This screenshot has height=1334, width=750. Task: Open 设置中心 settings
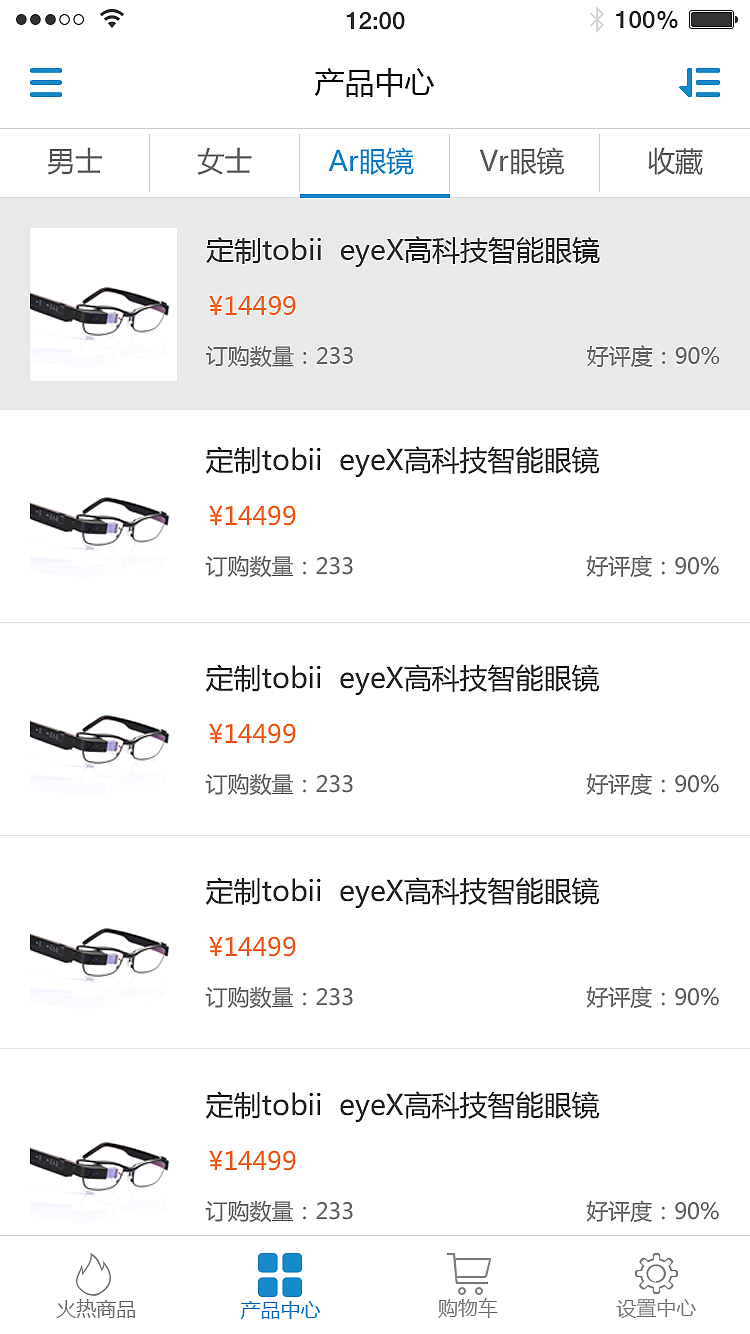(x=656, y=1287)
